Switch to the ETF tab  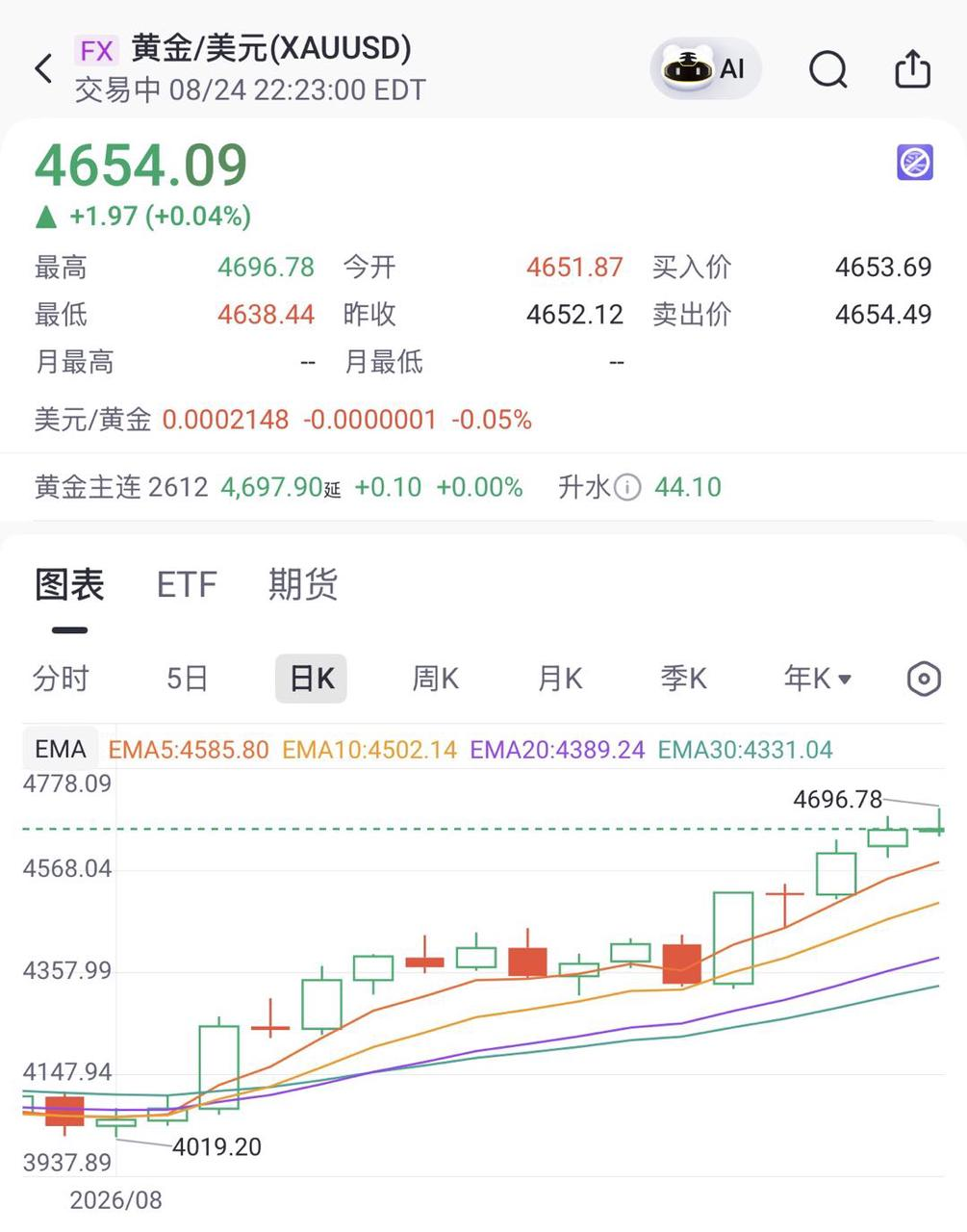click(187, 584)
